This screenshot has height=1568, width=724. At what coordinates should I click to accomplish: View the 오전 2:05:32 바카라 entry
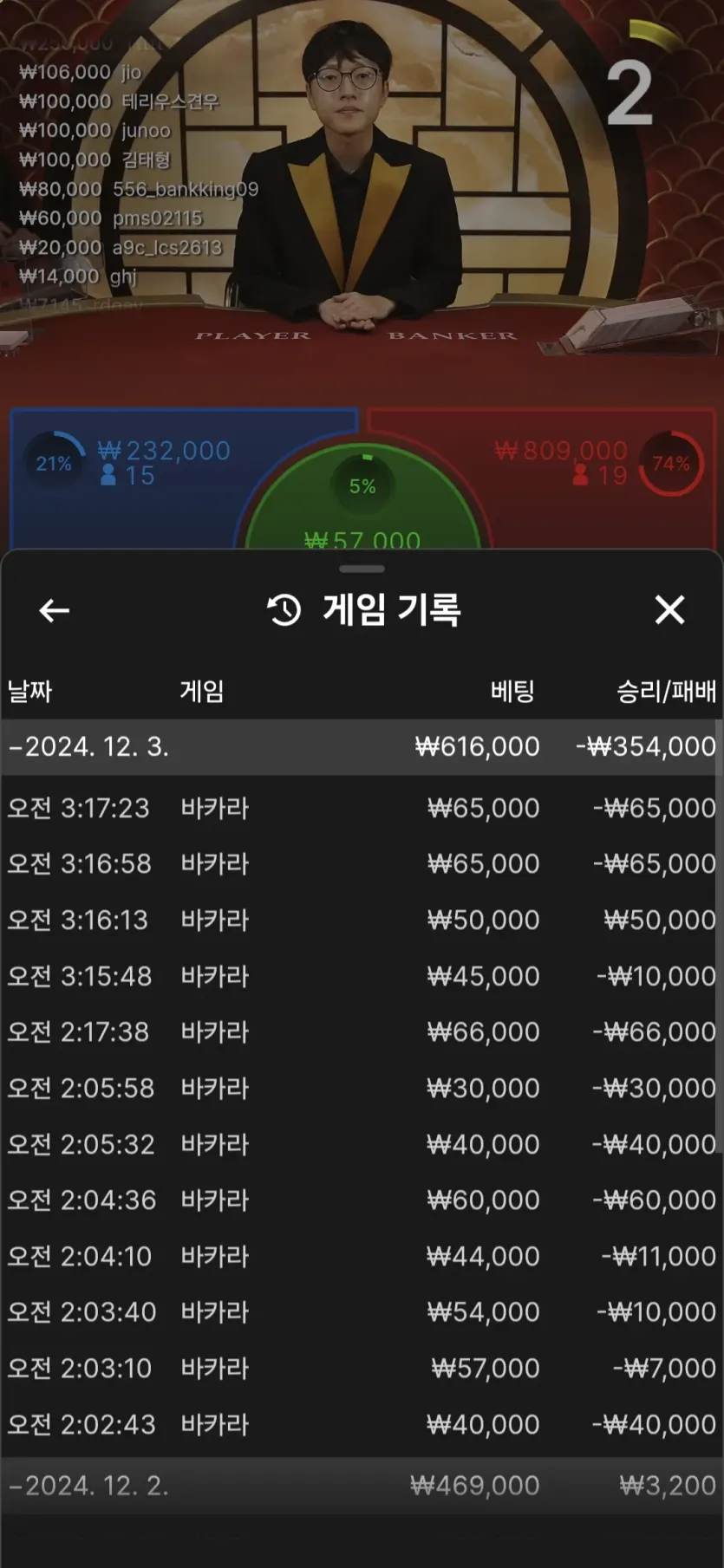361,1144
